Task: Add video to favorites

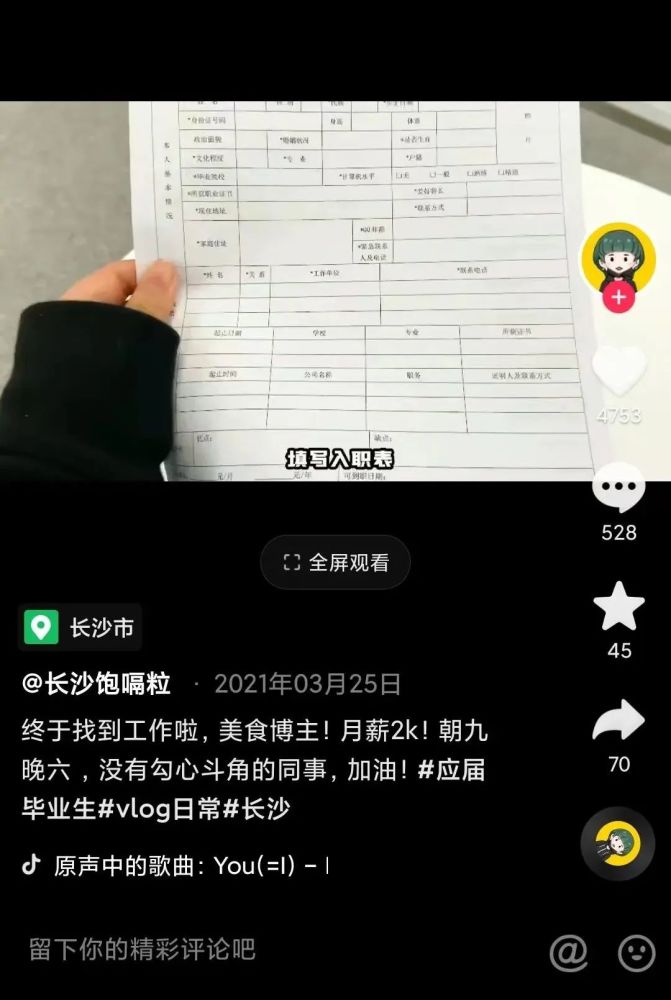Action: (618, 606)
